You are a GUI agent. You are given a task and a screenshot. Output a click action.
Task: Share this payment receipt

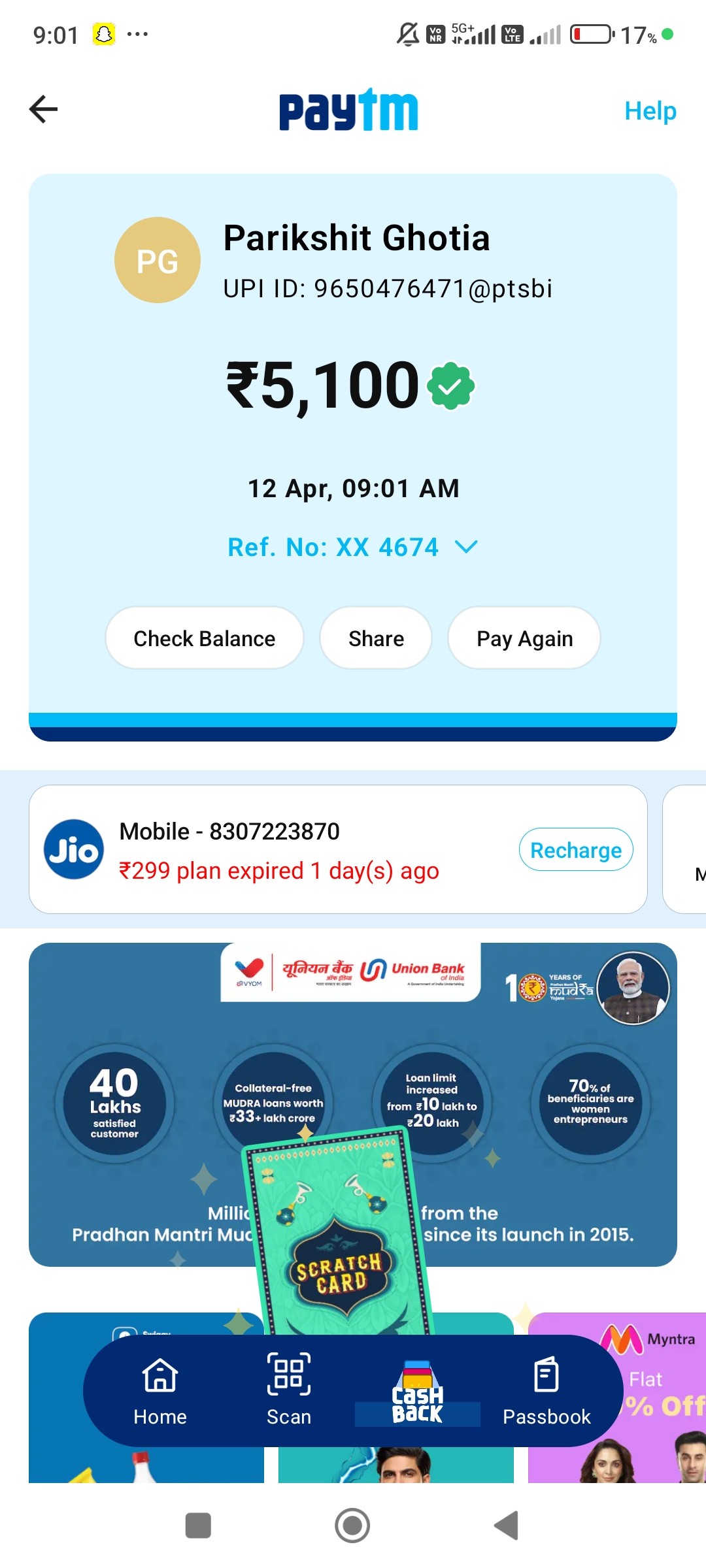[x=376, y=638]
